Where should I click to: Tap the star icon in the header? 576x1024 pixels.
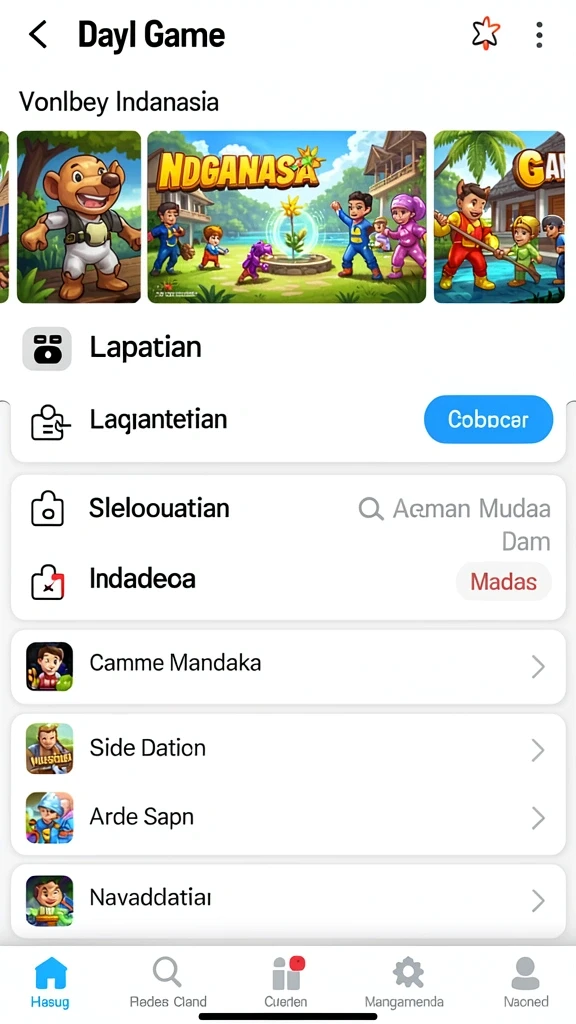click(486, 34)
